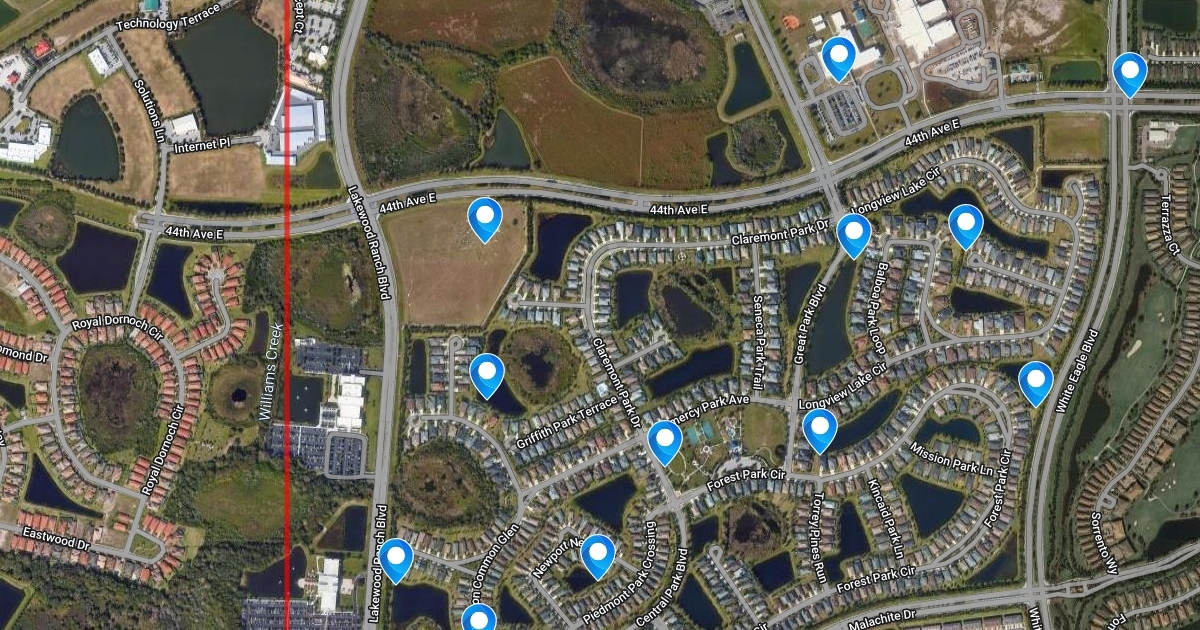Tap the pin at Gramercy Park Ave and Central Park Blvd

665,440
